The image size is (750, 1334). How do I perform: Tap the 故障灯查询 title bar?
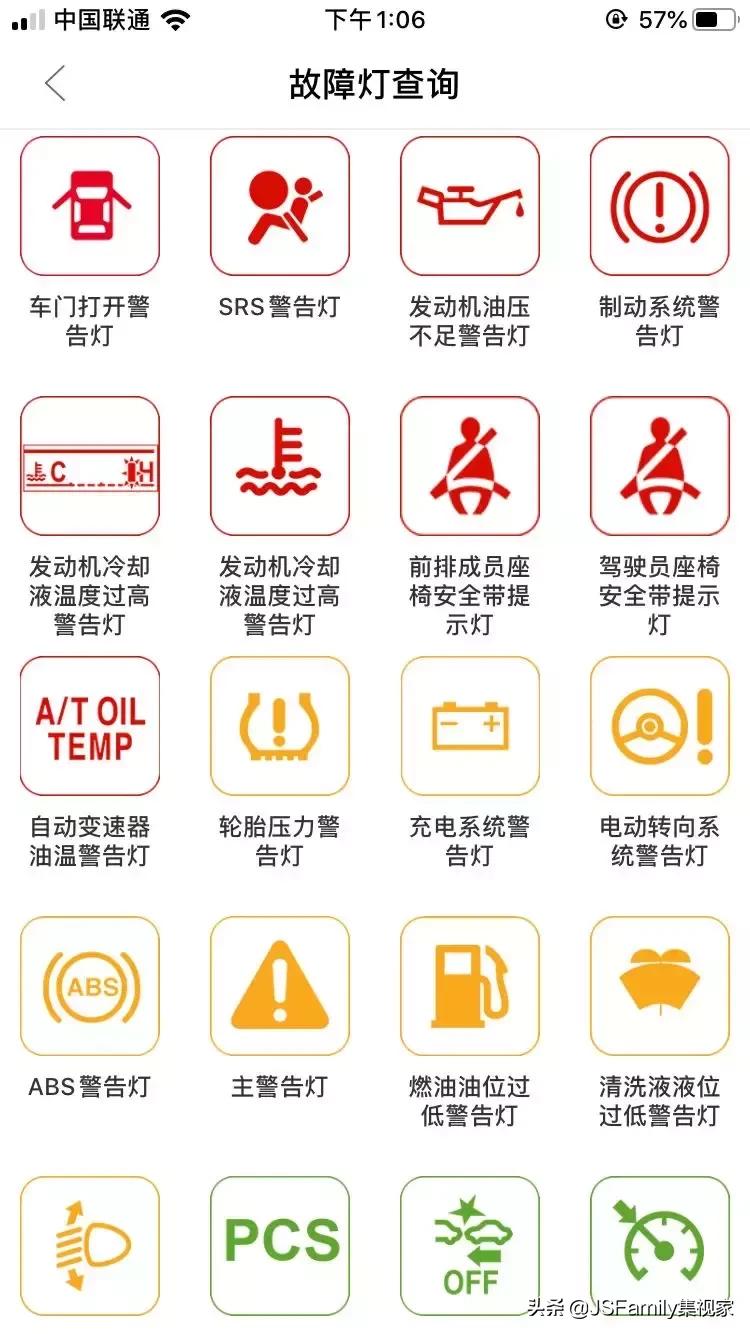(375, 84)
